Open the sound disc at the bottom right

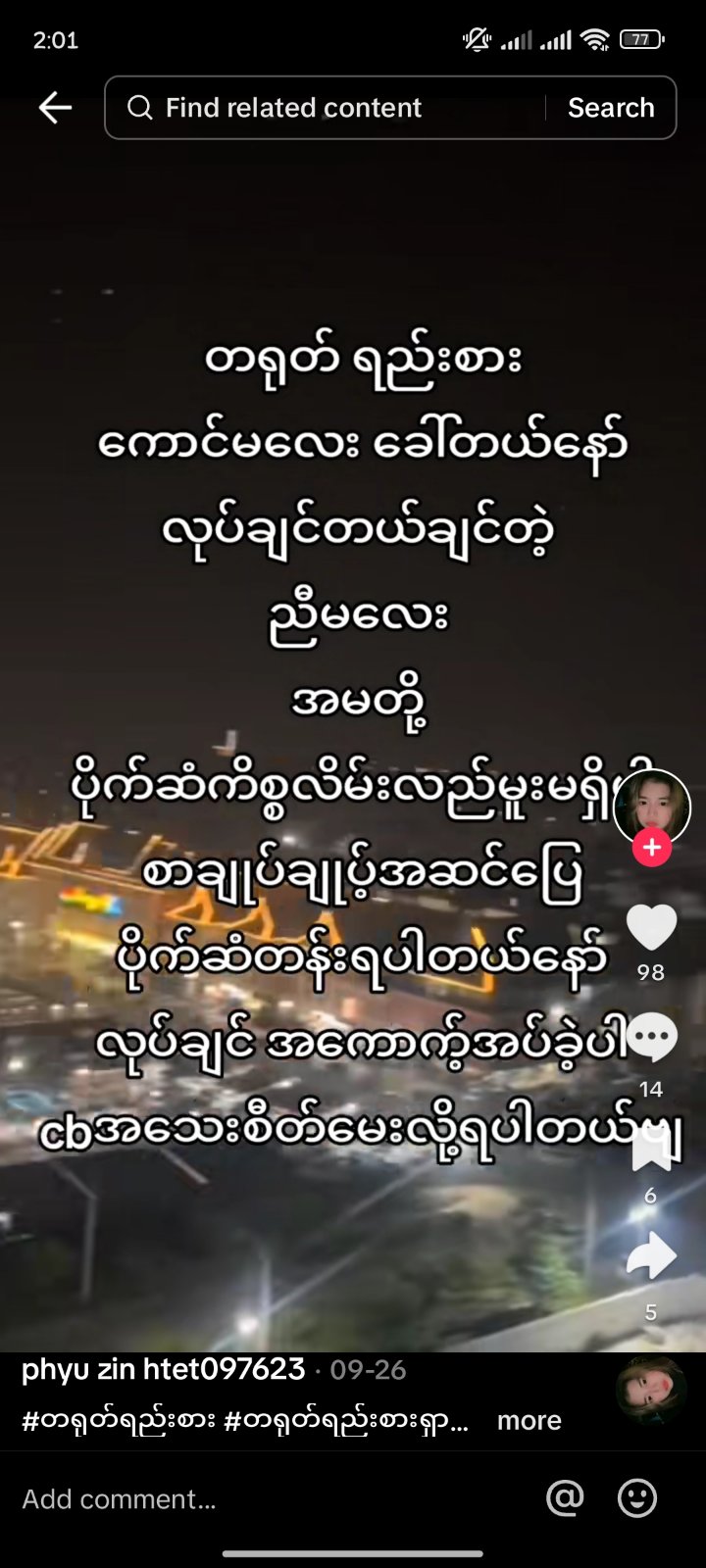coord(650,1394)
